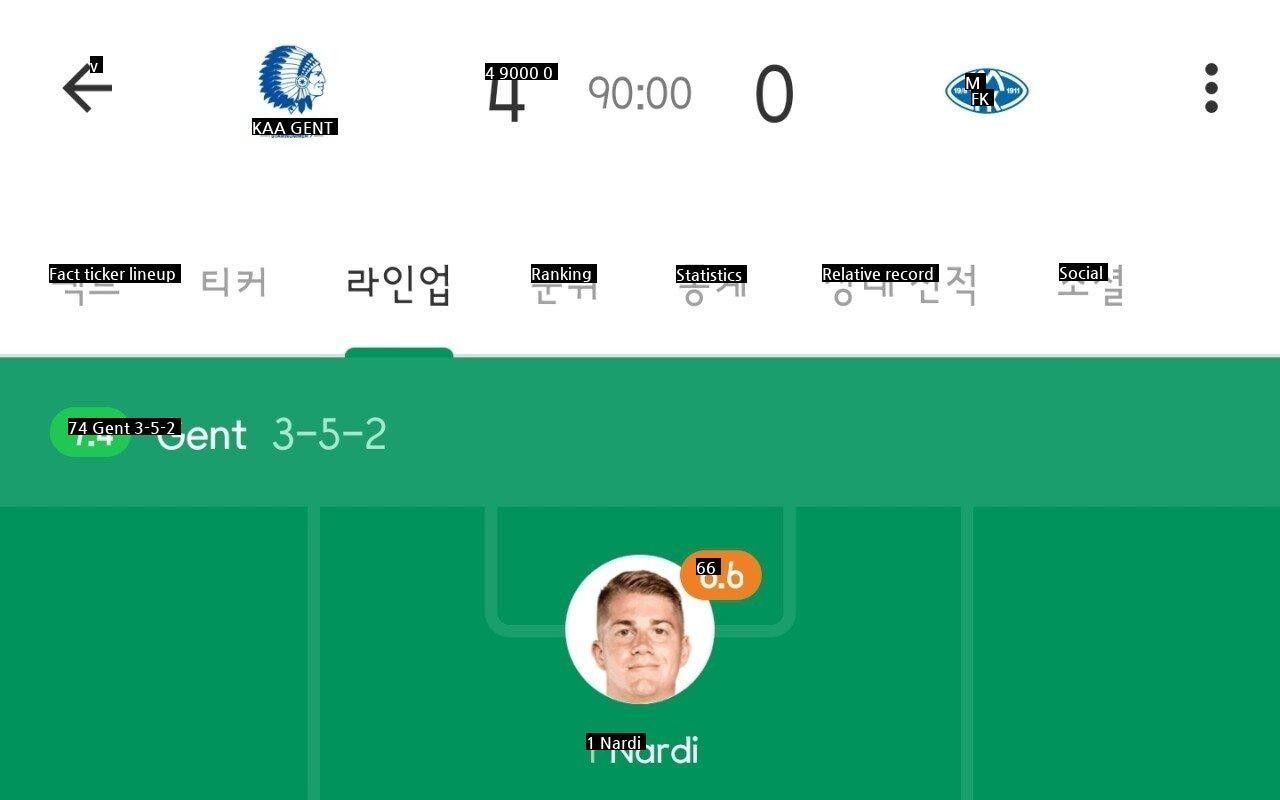Go back with the arrow icon
The width and height of the screenshot is (1280, 800).
click(x=87, y=89)
